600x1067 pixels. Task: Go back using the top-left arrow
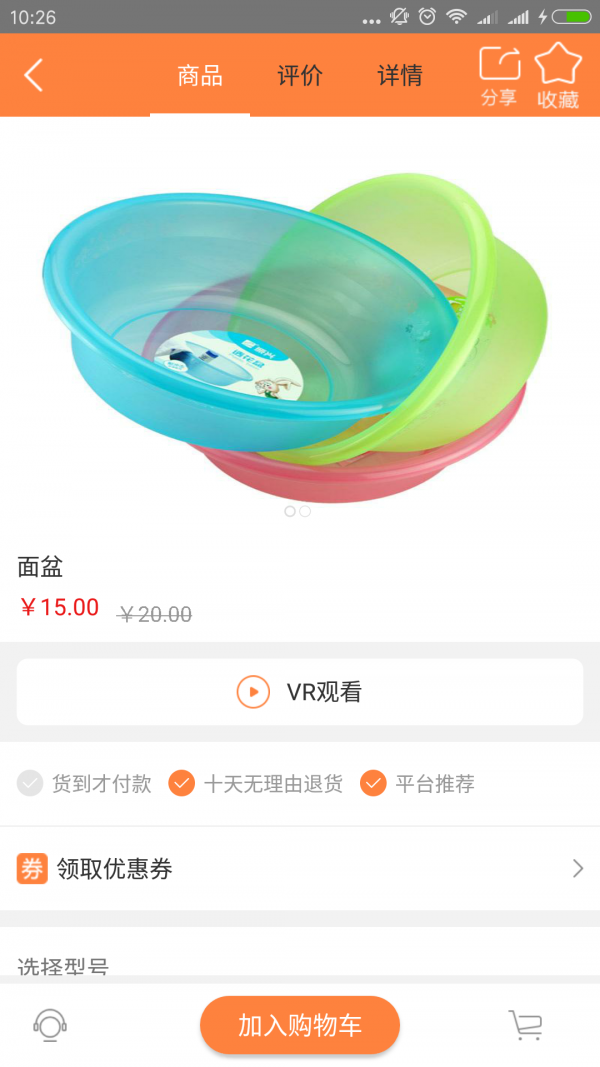(34, 75)
